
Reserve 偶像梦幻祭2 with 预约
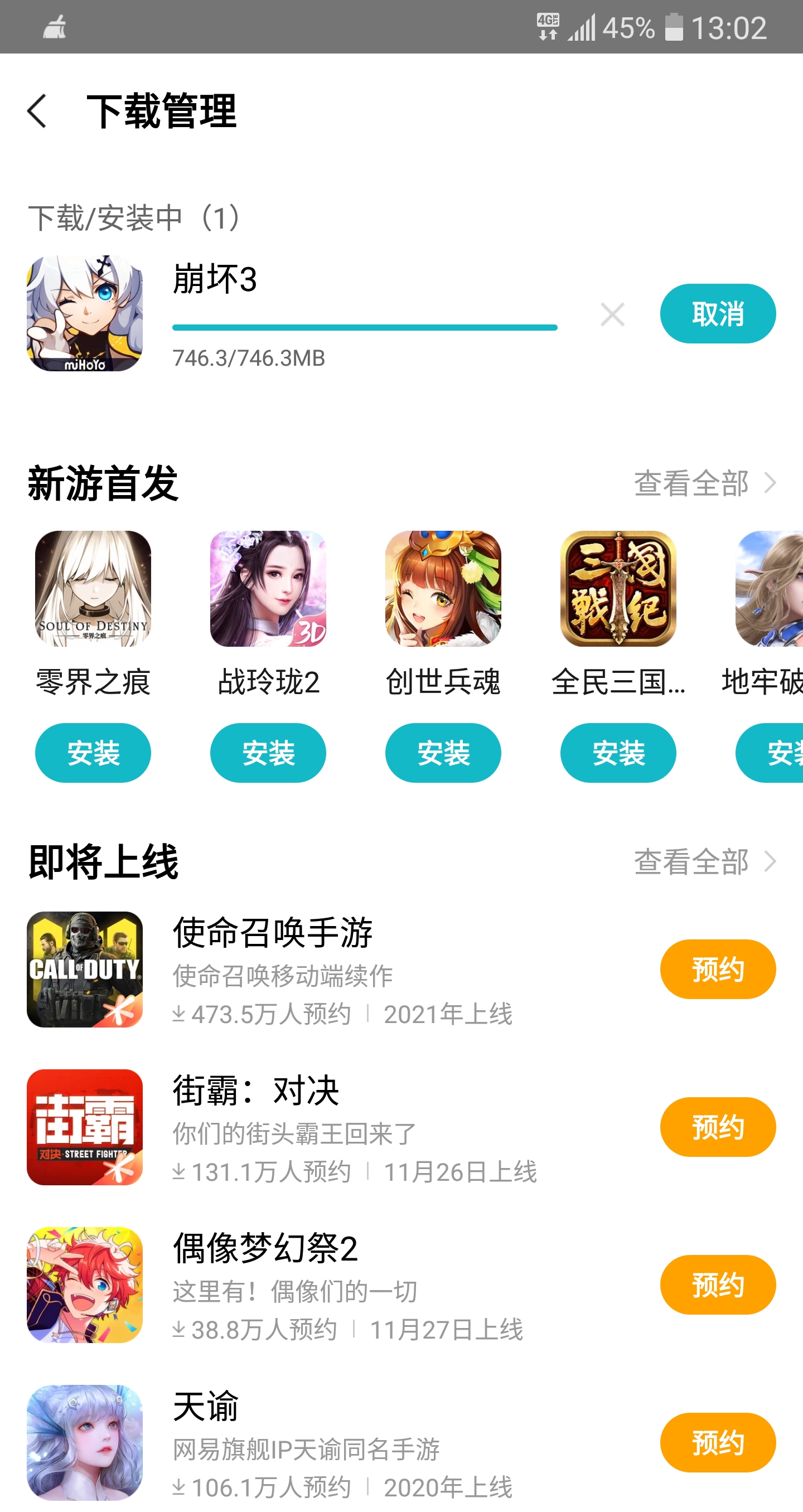click(717, 1285)
